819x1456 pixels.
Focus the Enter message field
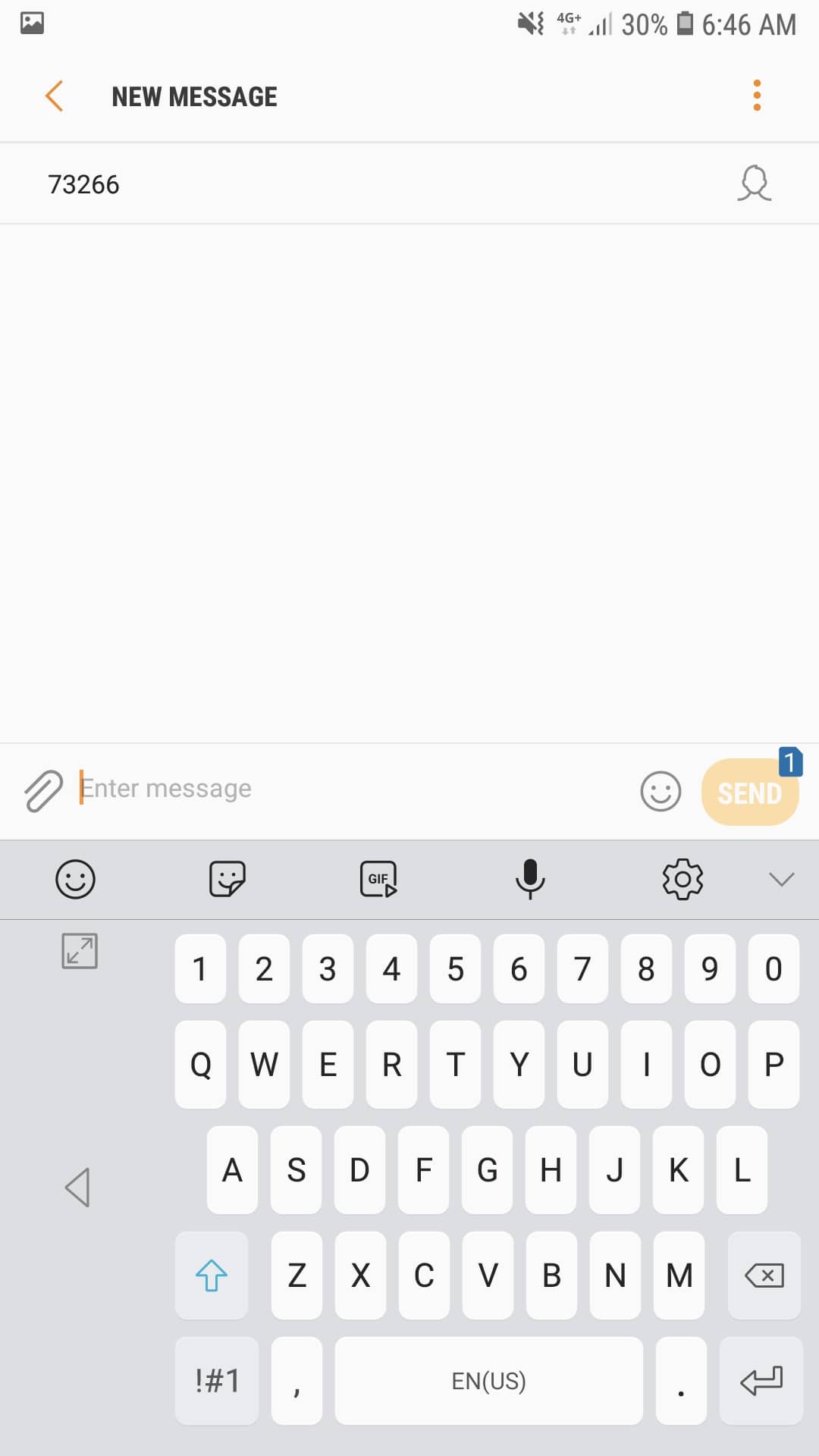point(353,789)
